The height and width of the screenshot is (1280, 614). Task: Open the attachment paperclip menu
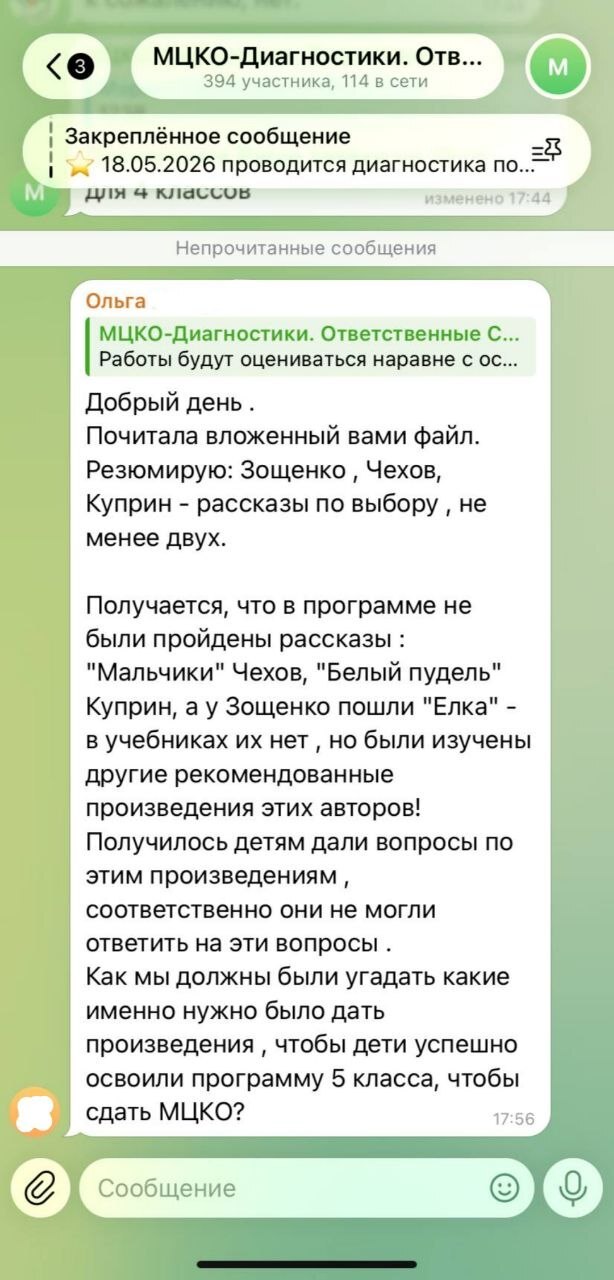(38, 1188)
